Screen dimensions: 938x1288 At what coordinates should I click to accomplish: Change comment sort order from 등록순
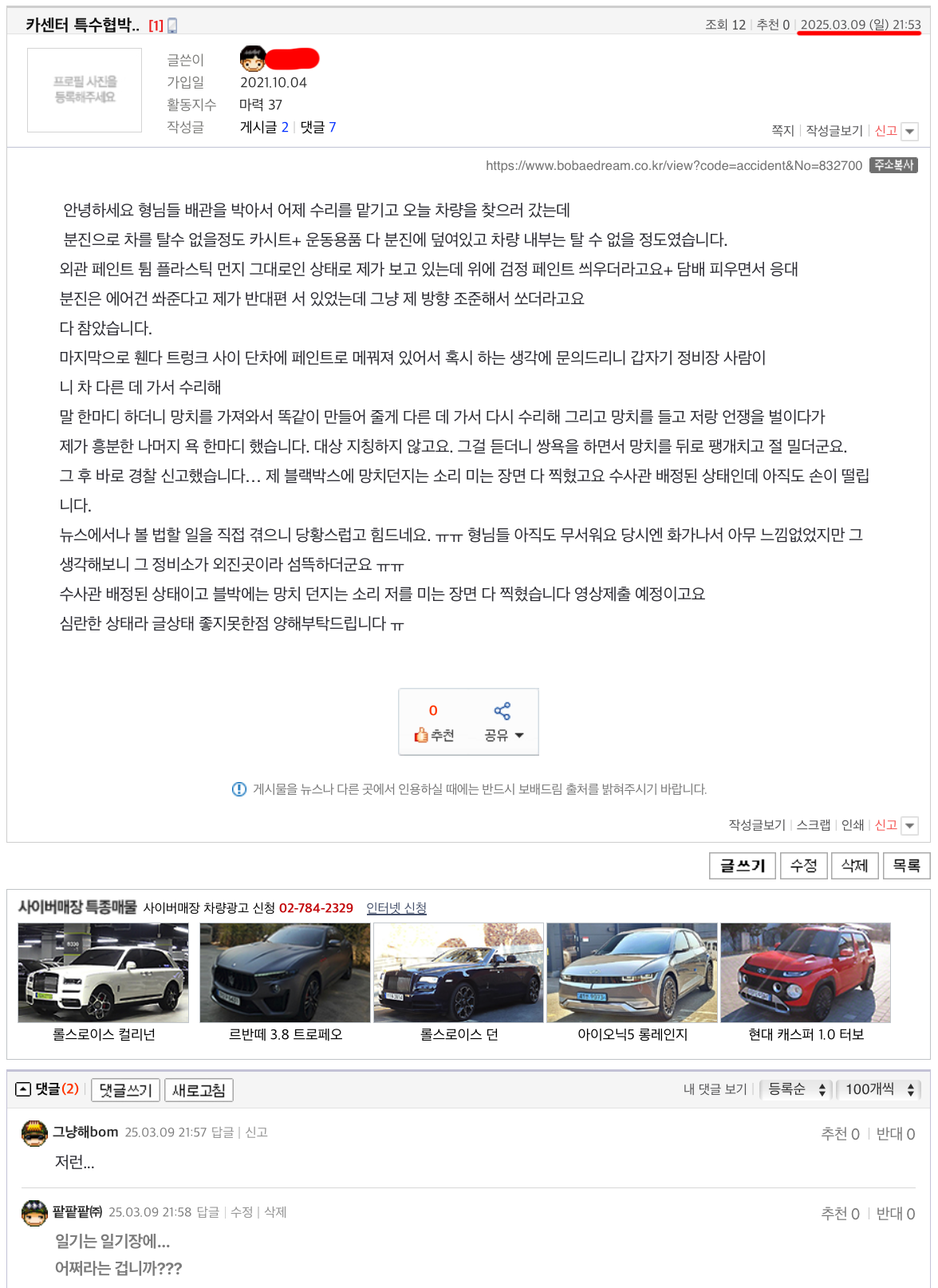(796, 1089)
